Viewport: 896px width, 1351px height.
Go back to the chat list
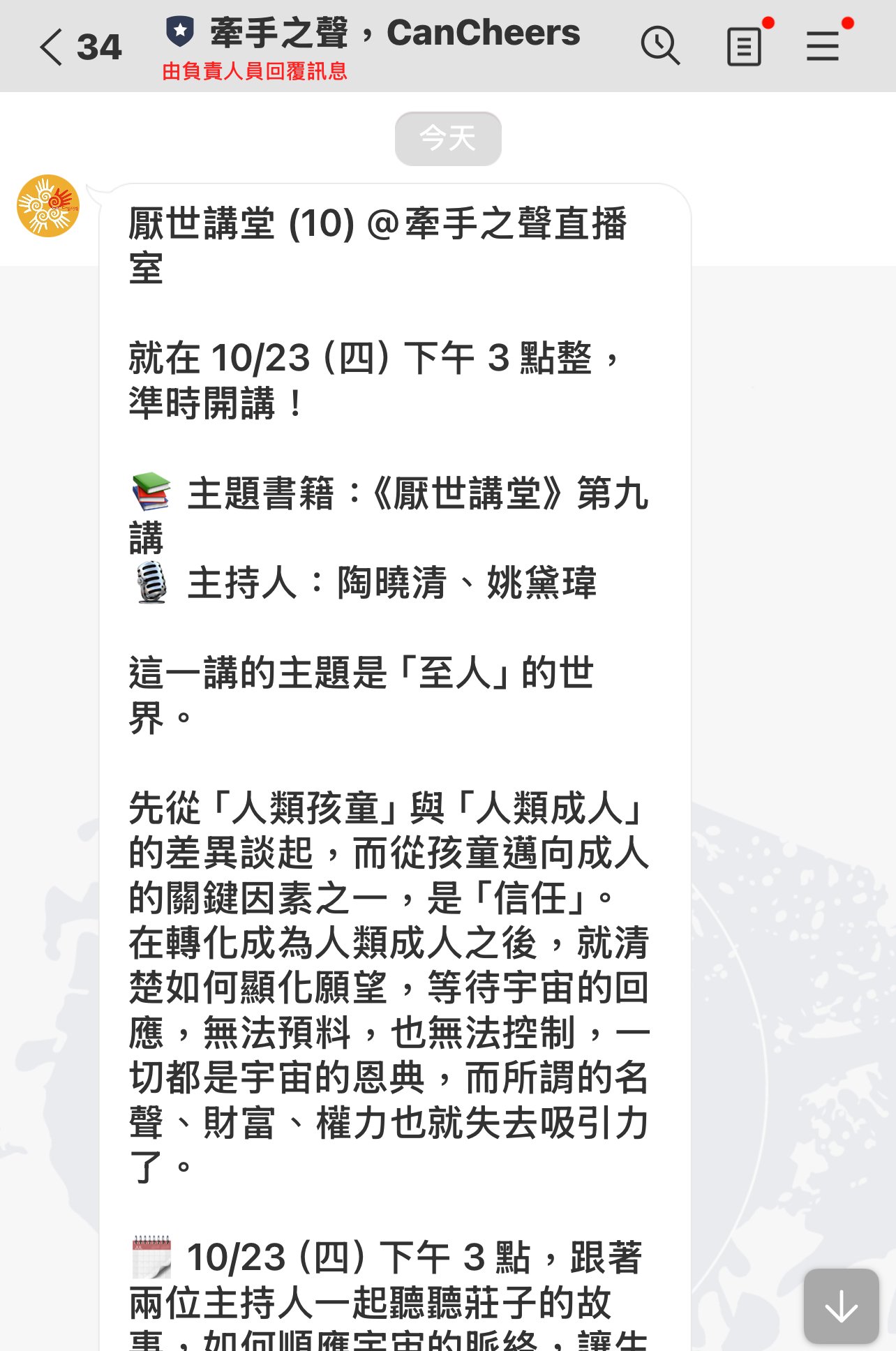[53, 47]
